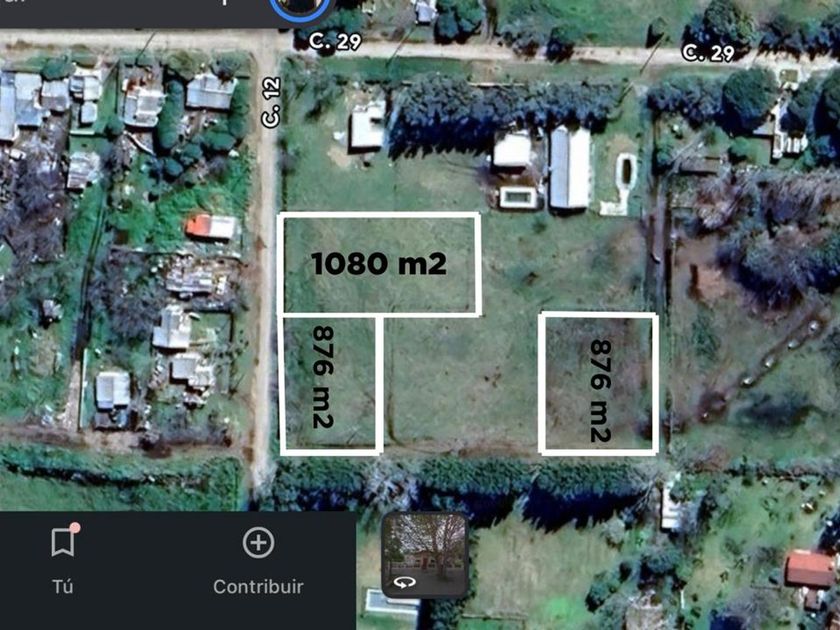Open the profile avatar at top
This screenshot has height=630, width=840.
(299, 8)
